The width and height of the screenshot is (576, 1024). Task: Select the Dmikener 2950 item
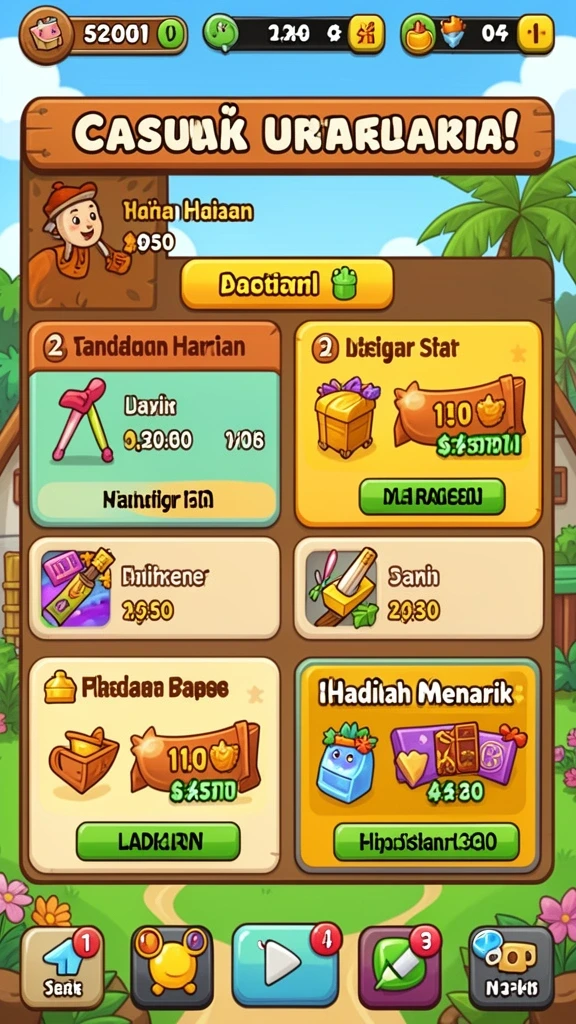point(155,588)
